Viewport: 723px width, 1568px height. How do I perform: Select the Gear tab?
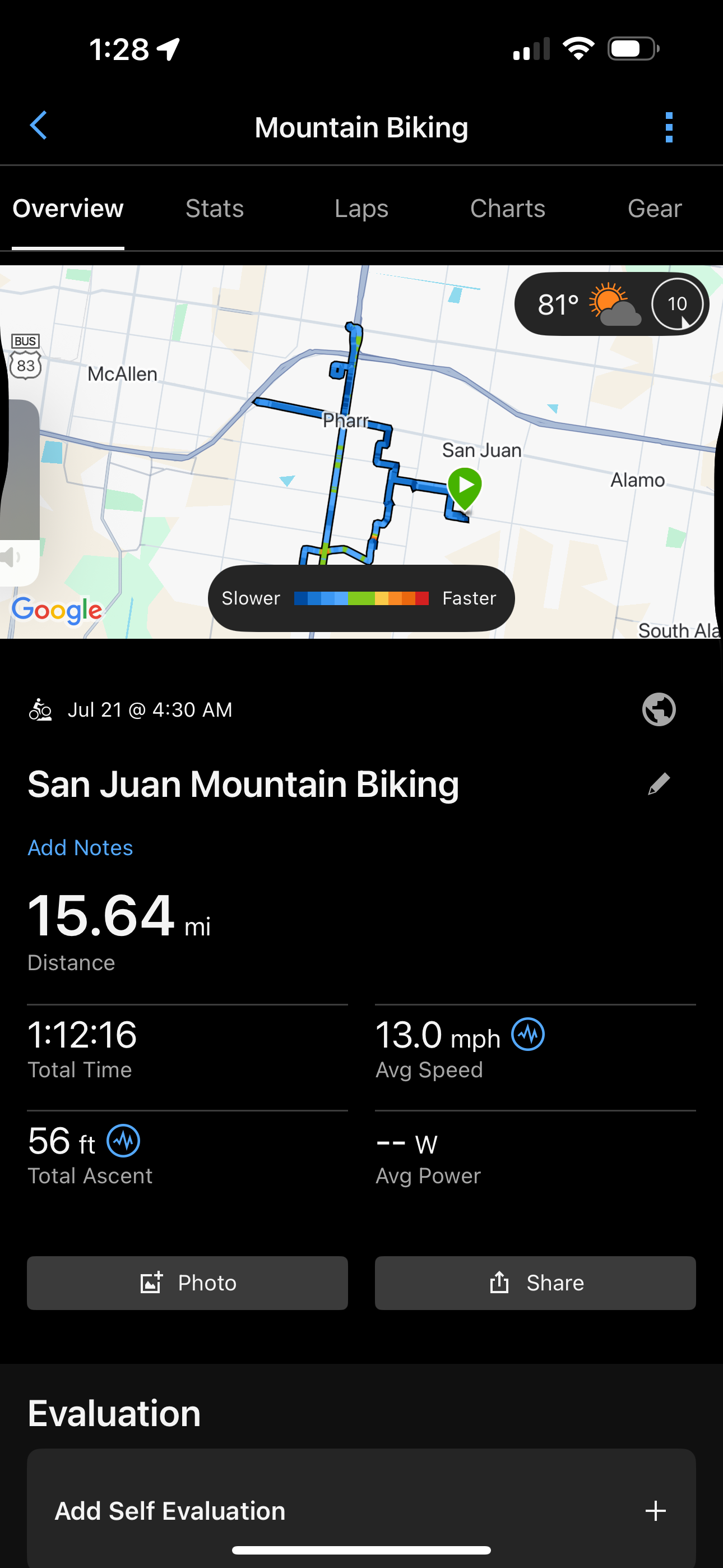coord(654,209)
